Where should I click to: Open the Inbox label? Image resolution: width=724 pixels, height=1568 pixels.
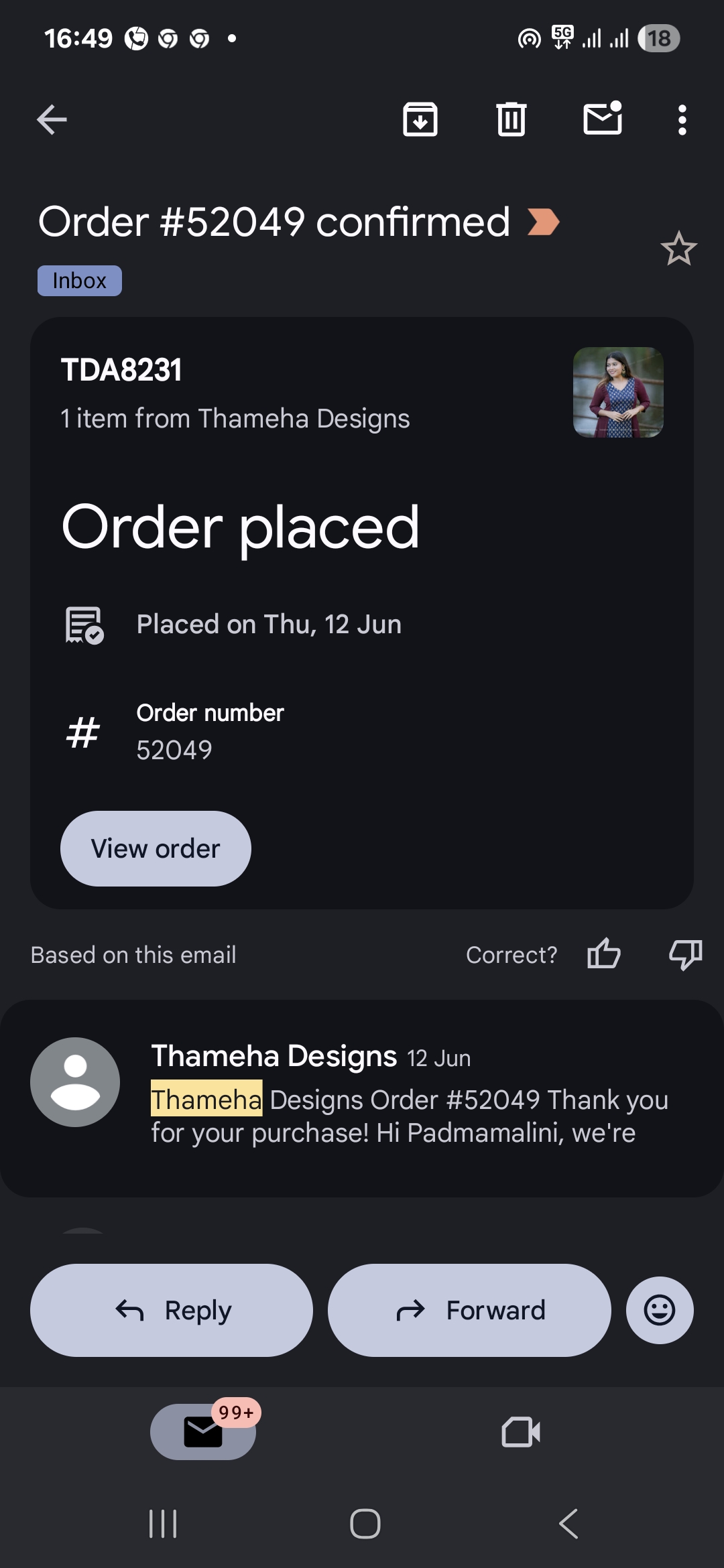79,281
